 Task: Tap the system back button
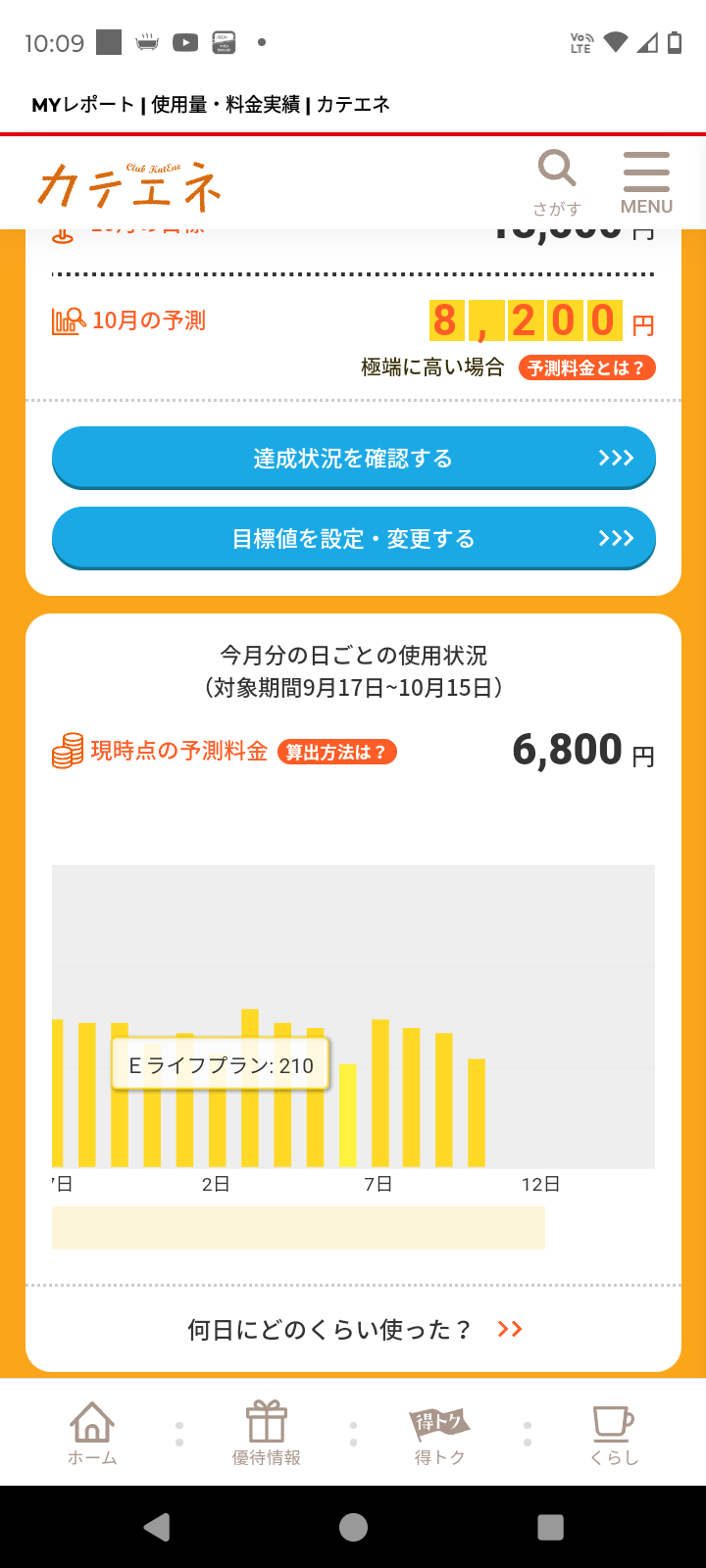pyautogui.click(x=157, y=1527)
